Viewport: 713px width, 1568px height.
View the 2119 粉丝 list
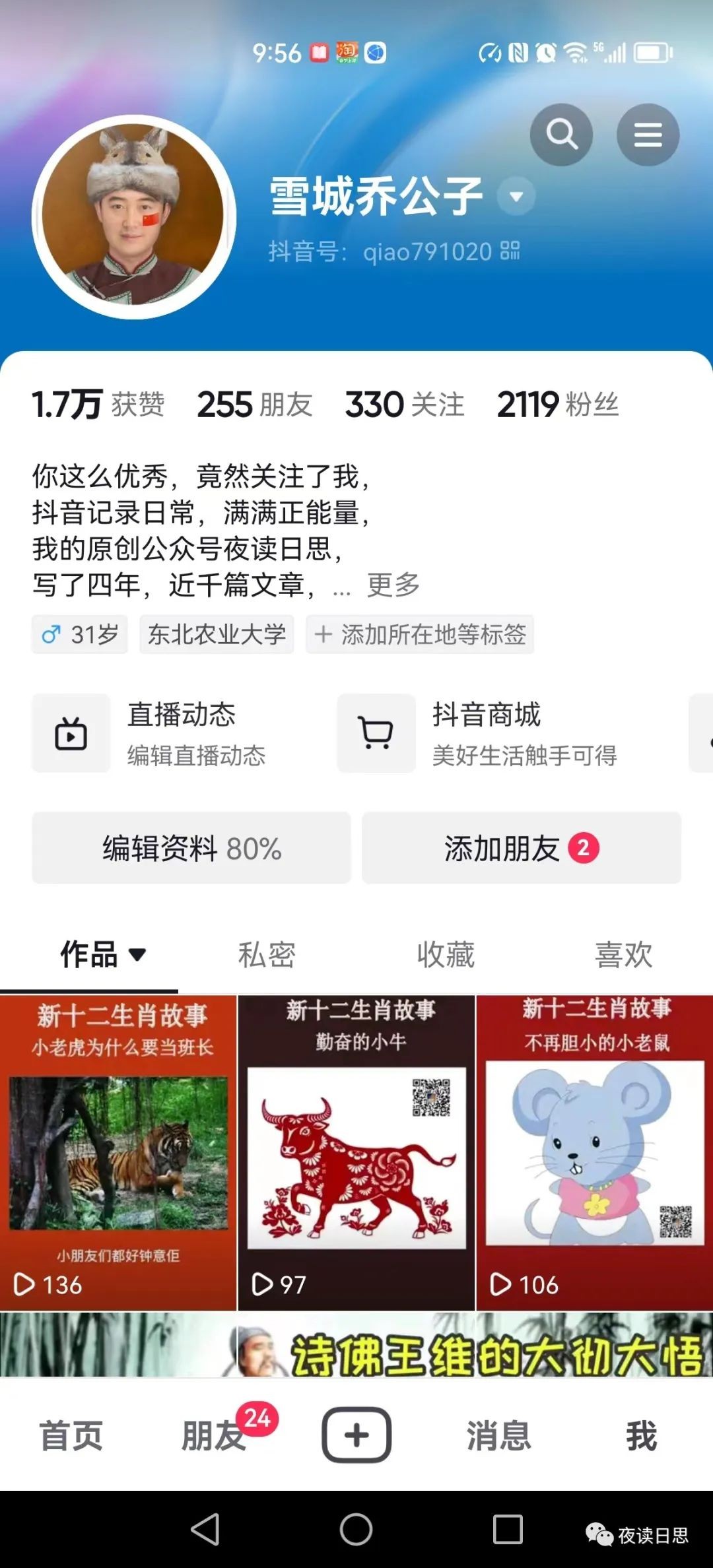(x=557, y=405)
